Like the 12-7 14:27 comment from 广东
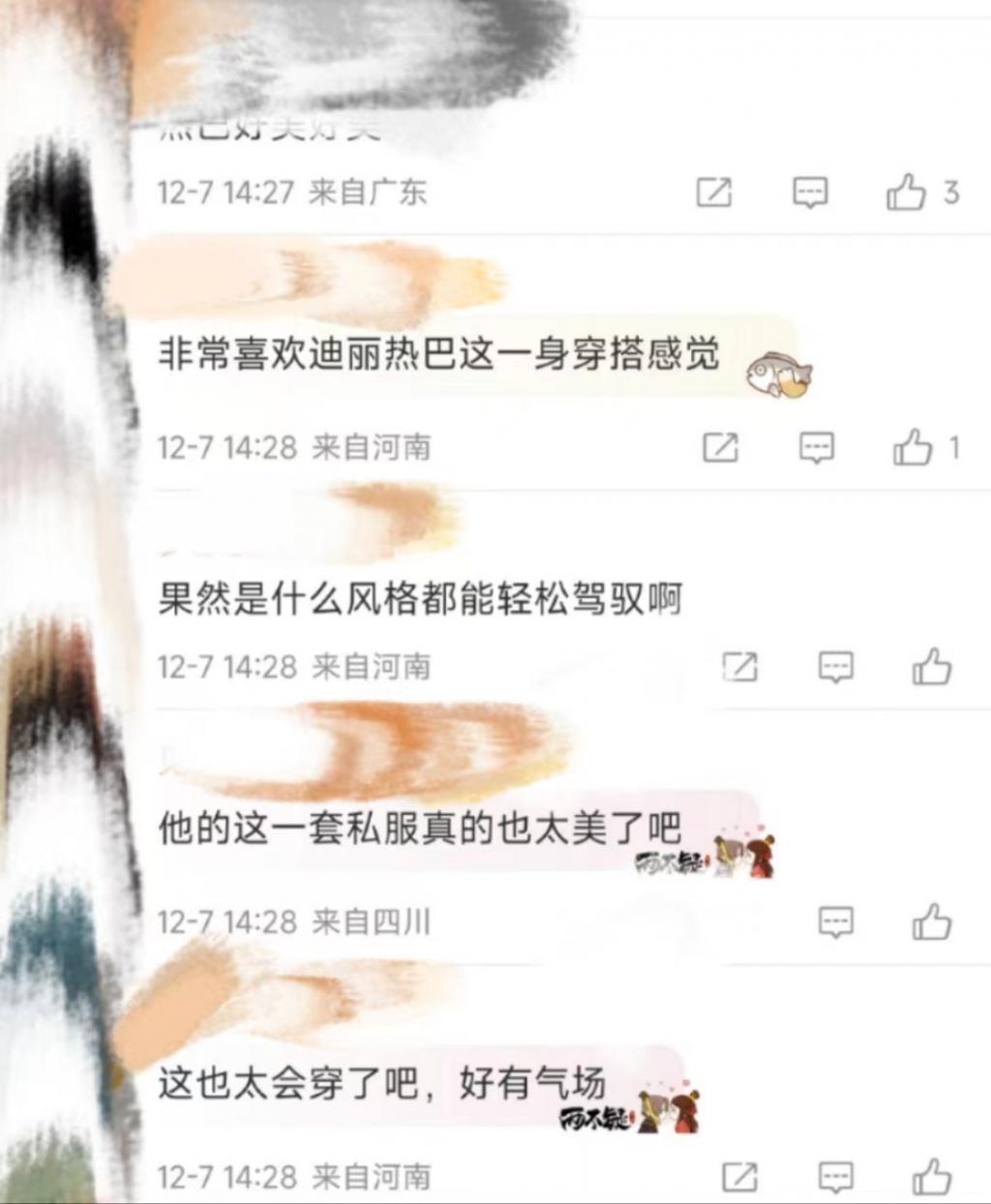The image size is (991, 1204). (907, 193)
